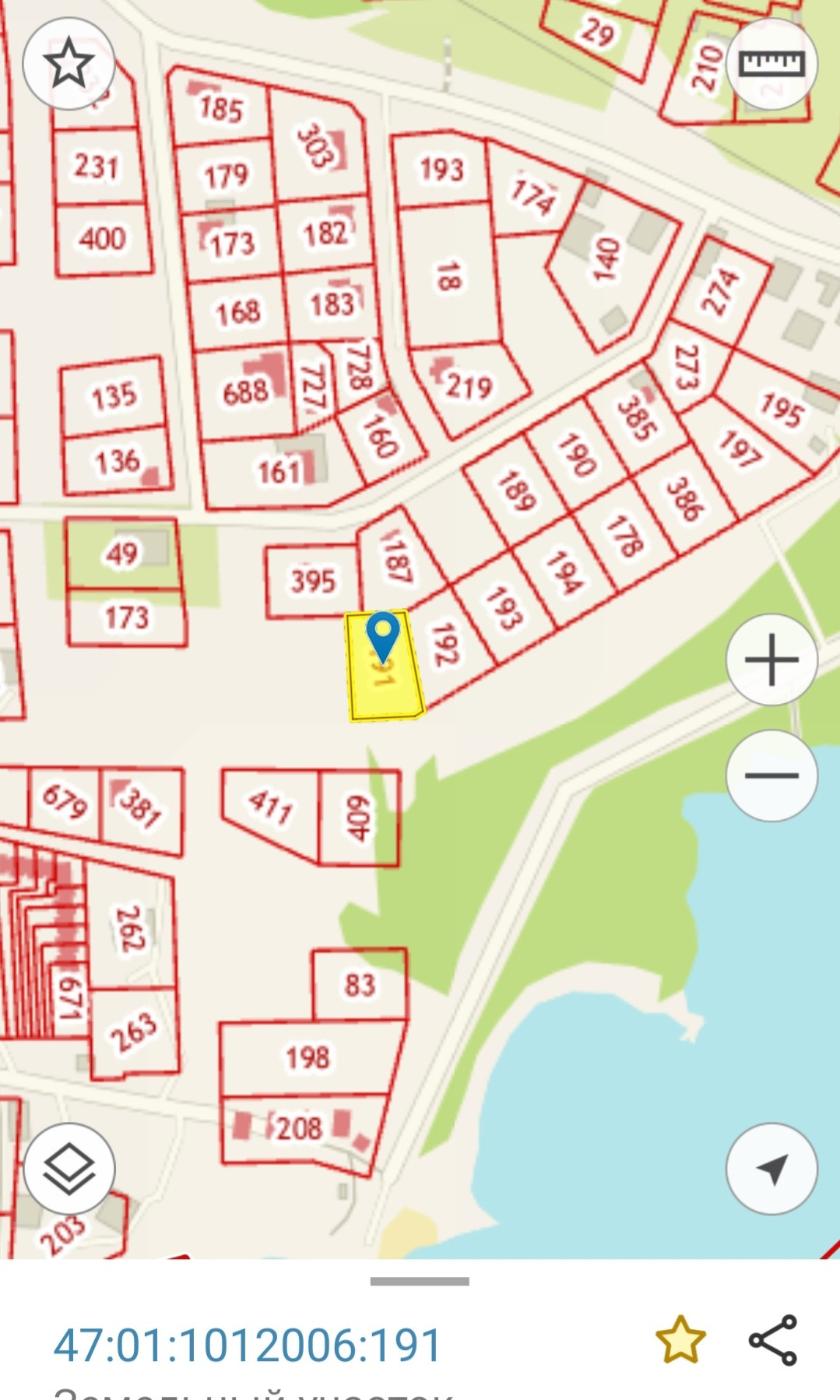Open map layers selector
The width and height of the screenshot is (840, 1400).
coord(69,1168)
